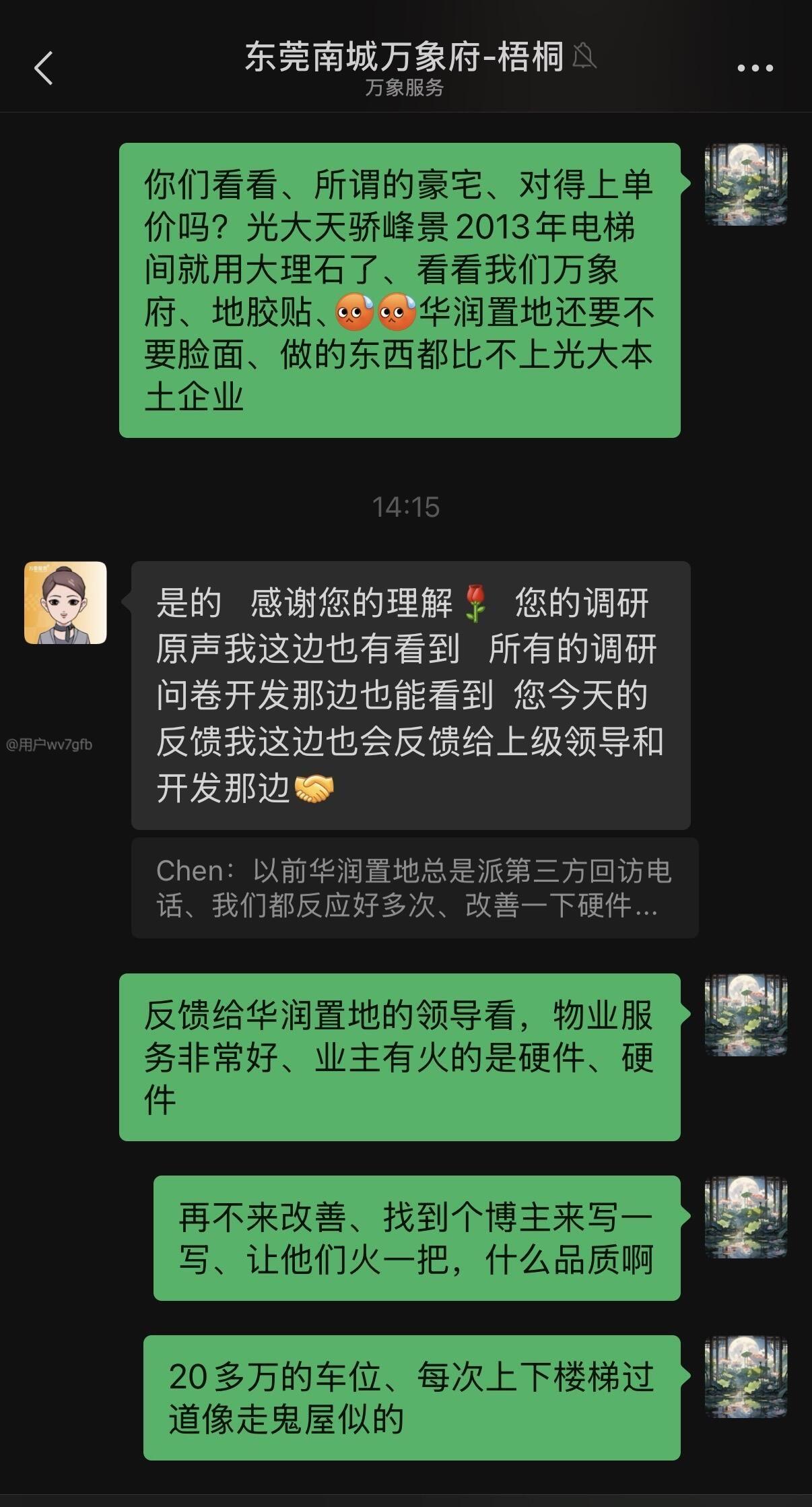Open the 万象服务 staff avatar profile
Screen dimensions: 812x1507
(x=65, y=603)
